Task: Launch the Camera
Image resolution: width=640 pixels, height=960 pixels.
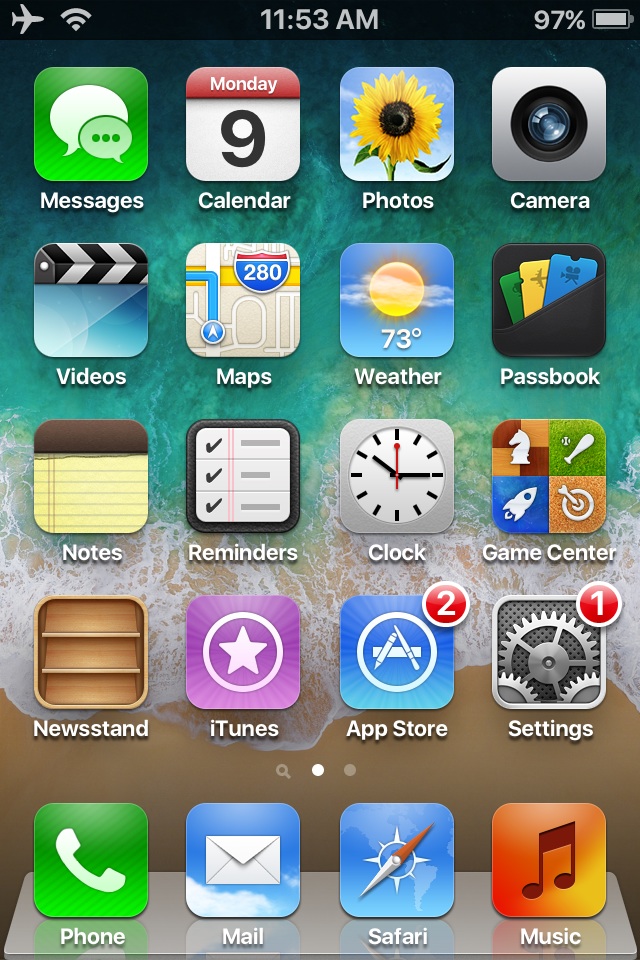Action: (549, 124)
